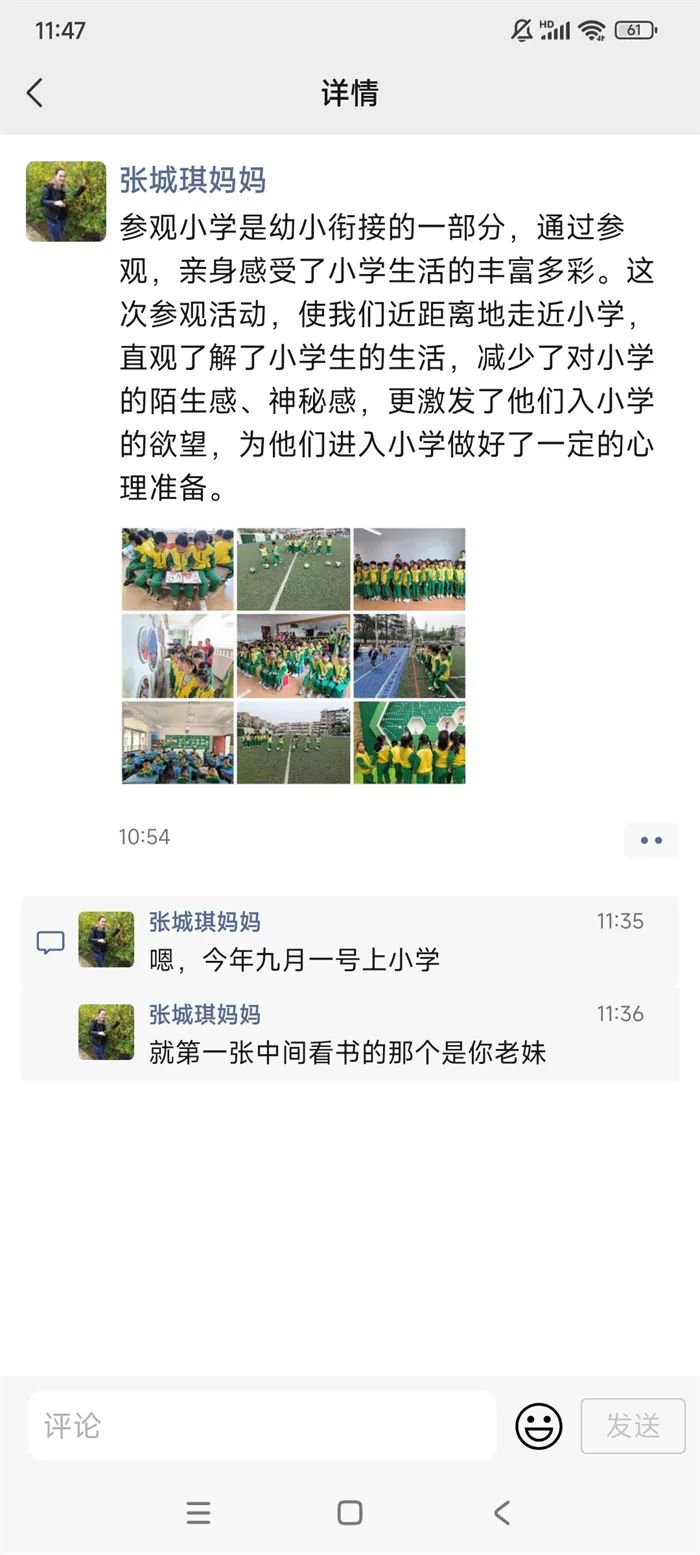Open the system recent apps menu

point(198,1513)
